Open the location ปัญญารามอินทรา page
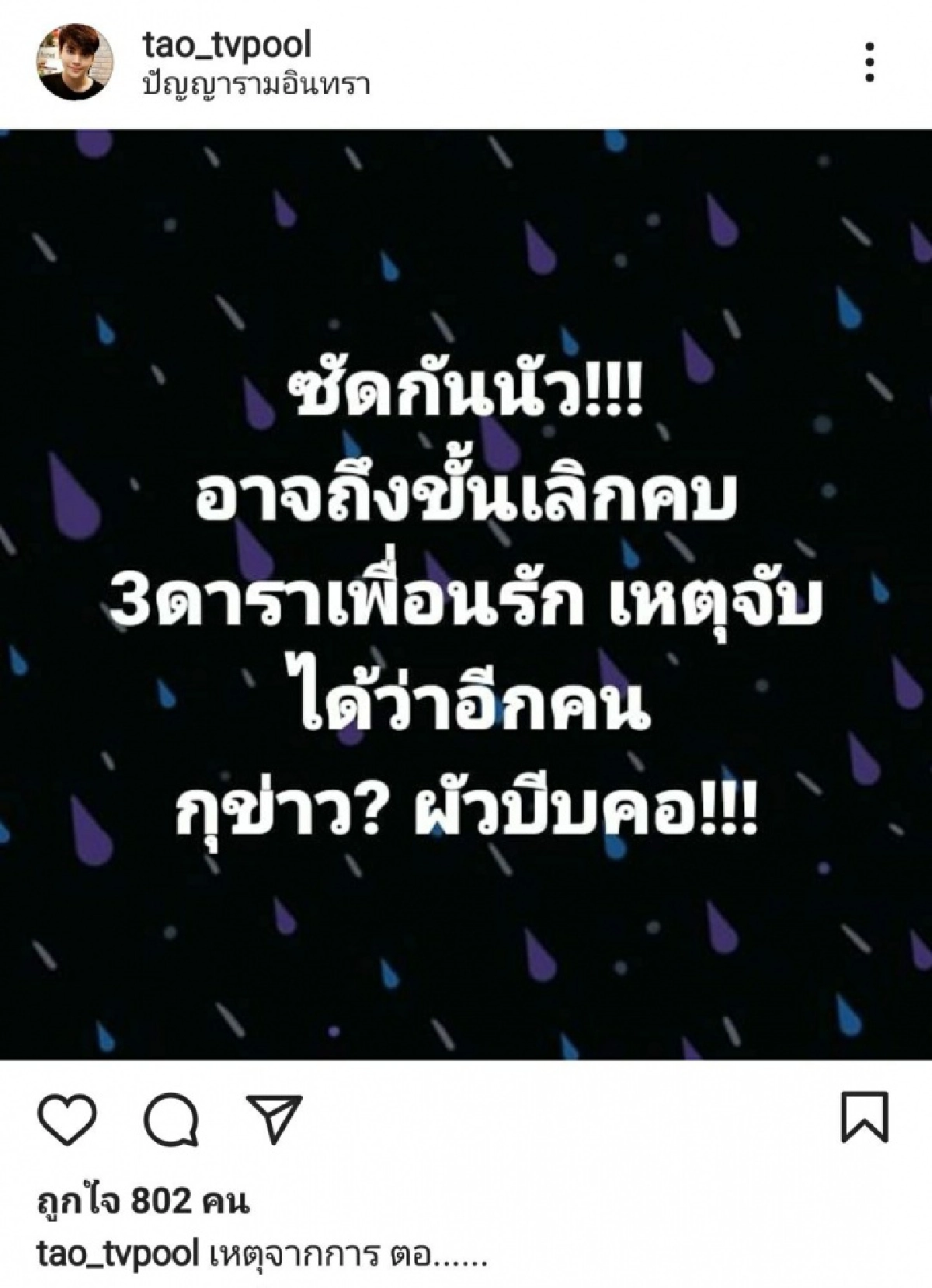 [x=256, y=82]
